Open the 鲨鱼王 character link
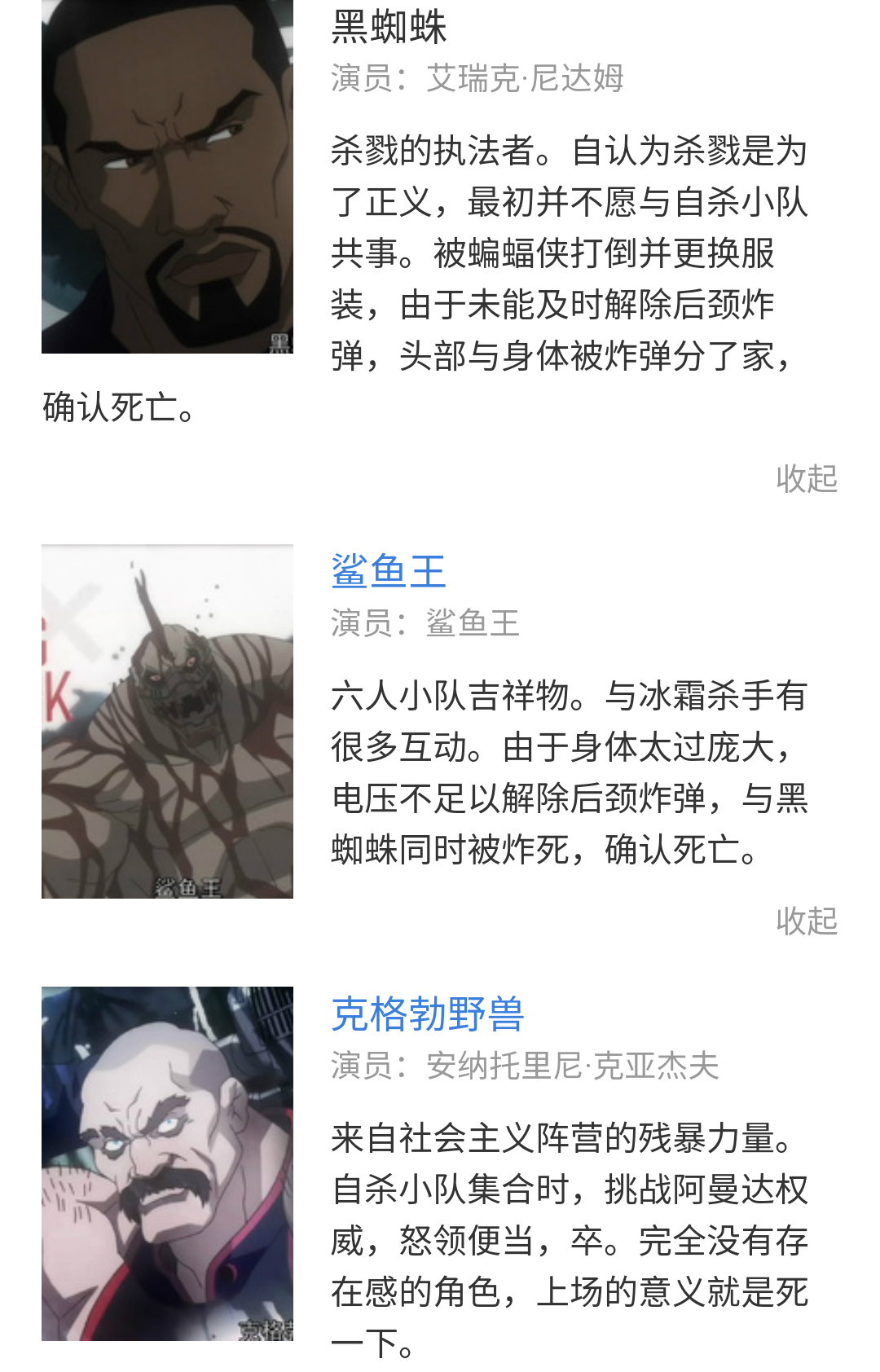Viewport: 880px width, 1372px height. (x=388, y=571)
